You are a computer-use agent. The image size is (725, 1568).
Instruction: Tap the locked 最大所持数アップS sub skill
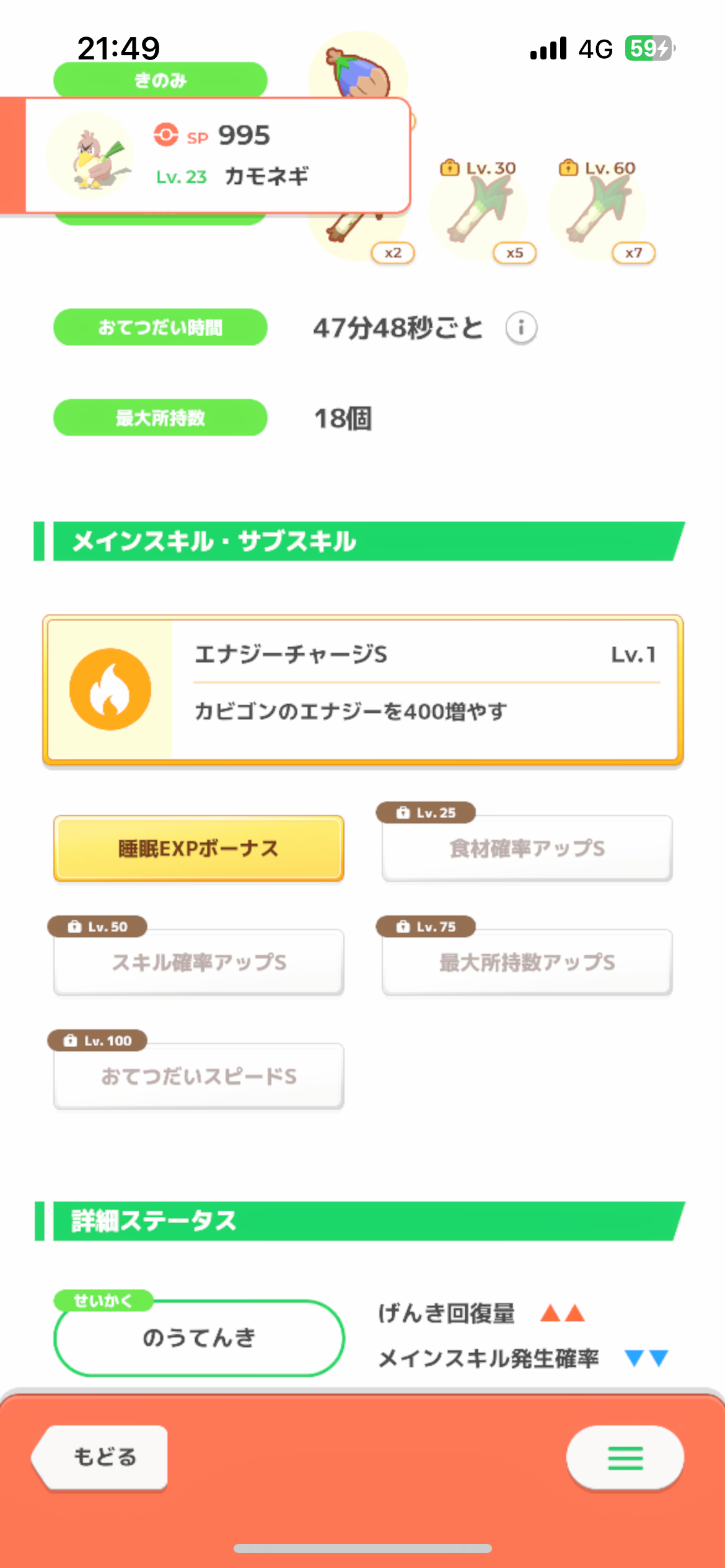(x=527, y=962)
